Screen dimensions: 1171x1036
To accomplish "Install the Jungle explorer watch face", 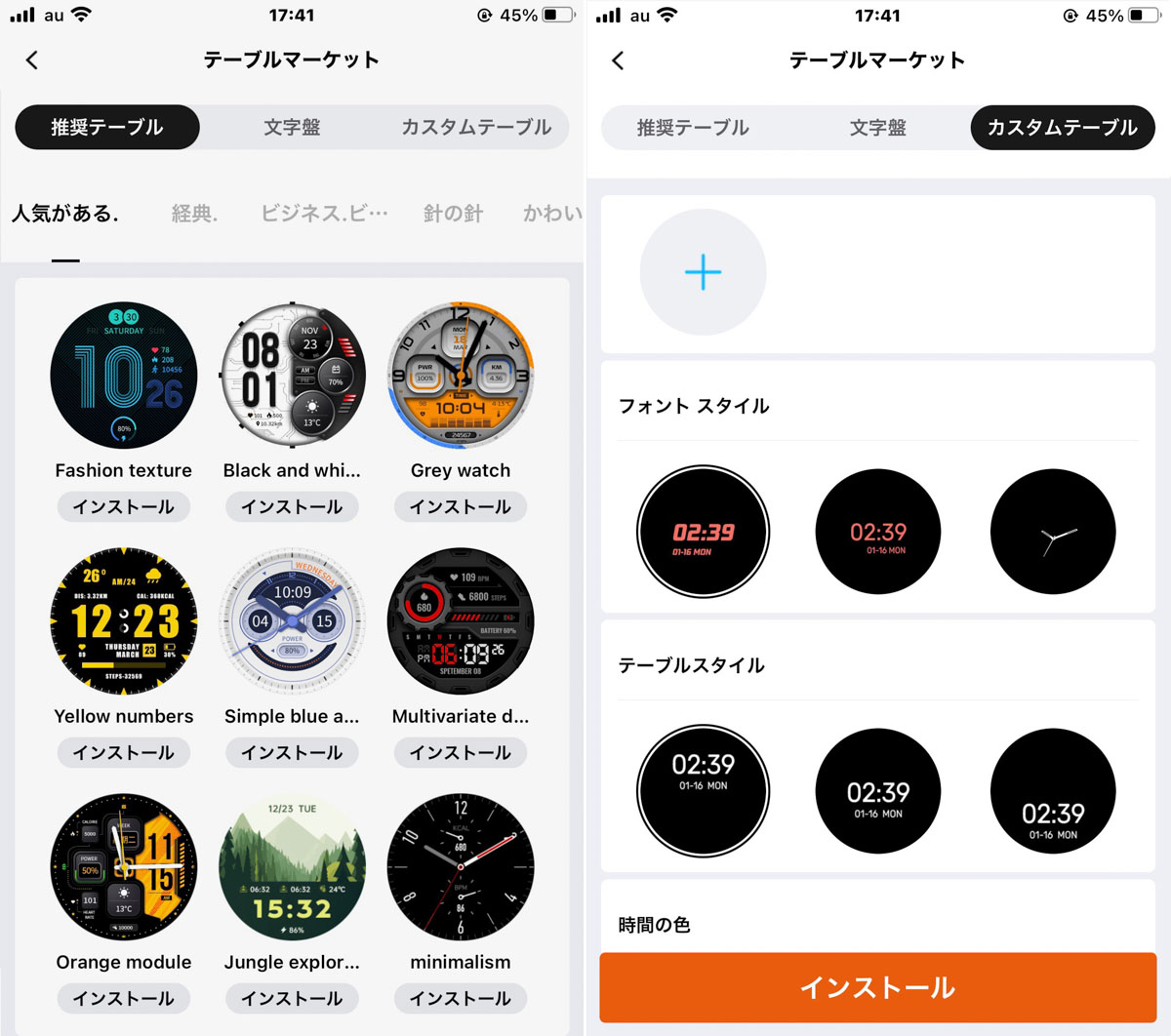I will coord(292,999).
